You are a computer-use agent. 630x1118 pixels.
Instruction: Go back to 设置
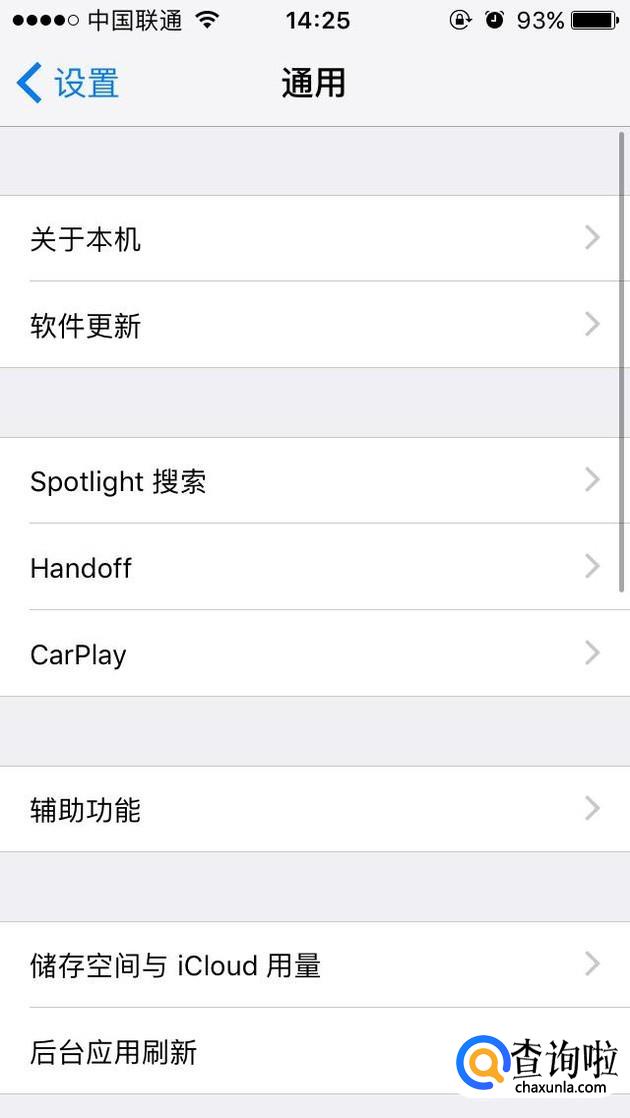click(x=68, y=83)
